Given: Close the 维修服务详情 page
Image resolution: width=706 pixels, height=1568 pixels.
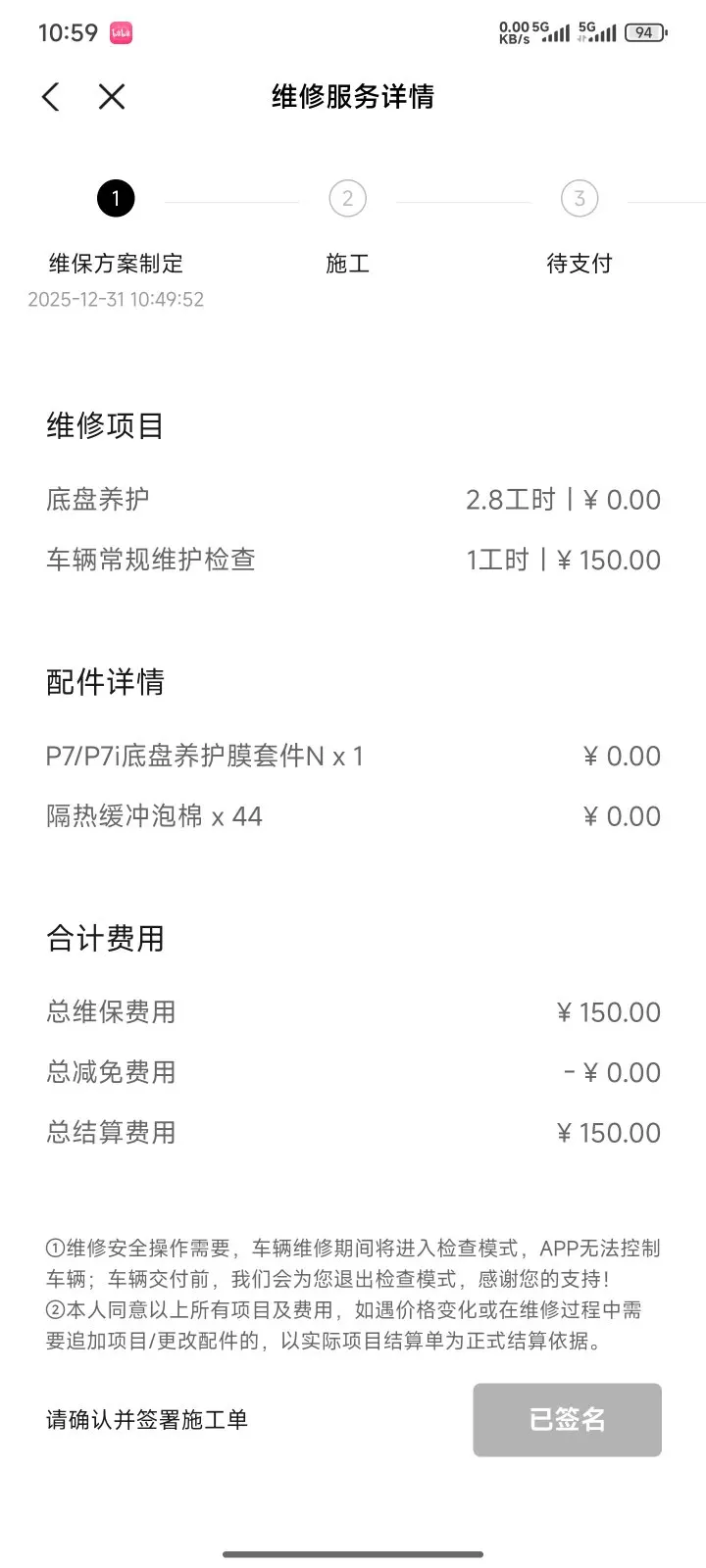Looking at the screenshot, I should click(112, 96).
